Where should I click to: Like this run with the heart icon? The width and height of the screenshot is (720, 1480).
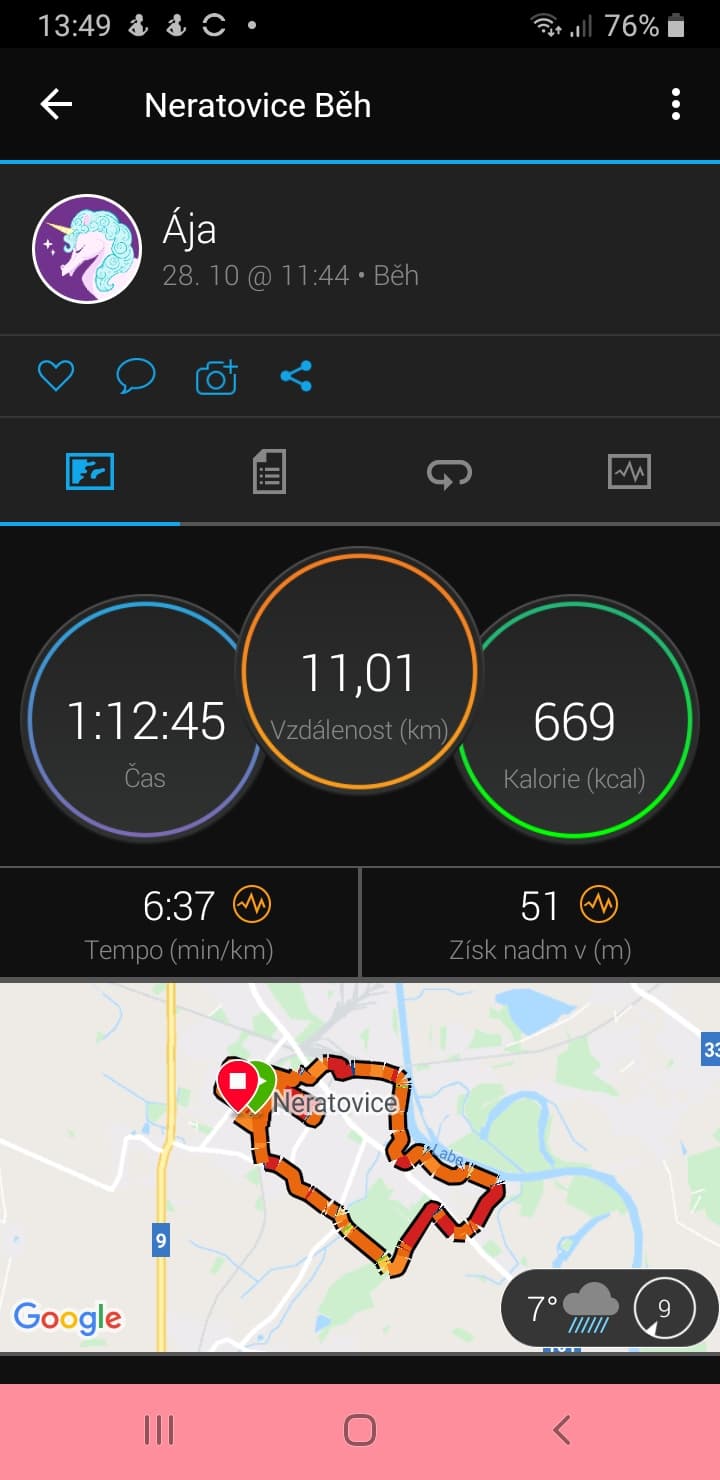point(56,376)
